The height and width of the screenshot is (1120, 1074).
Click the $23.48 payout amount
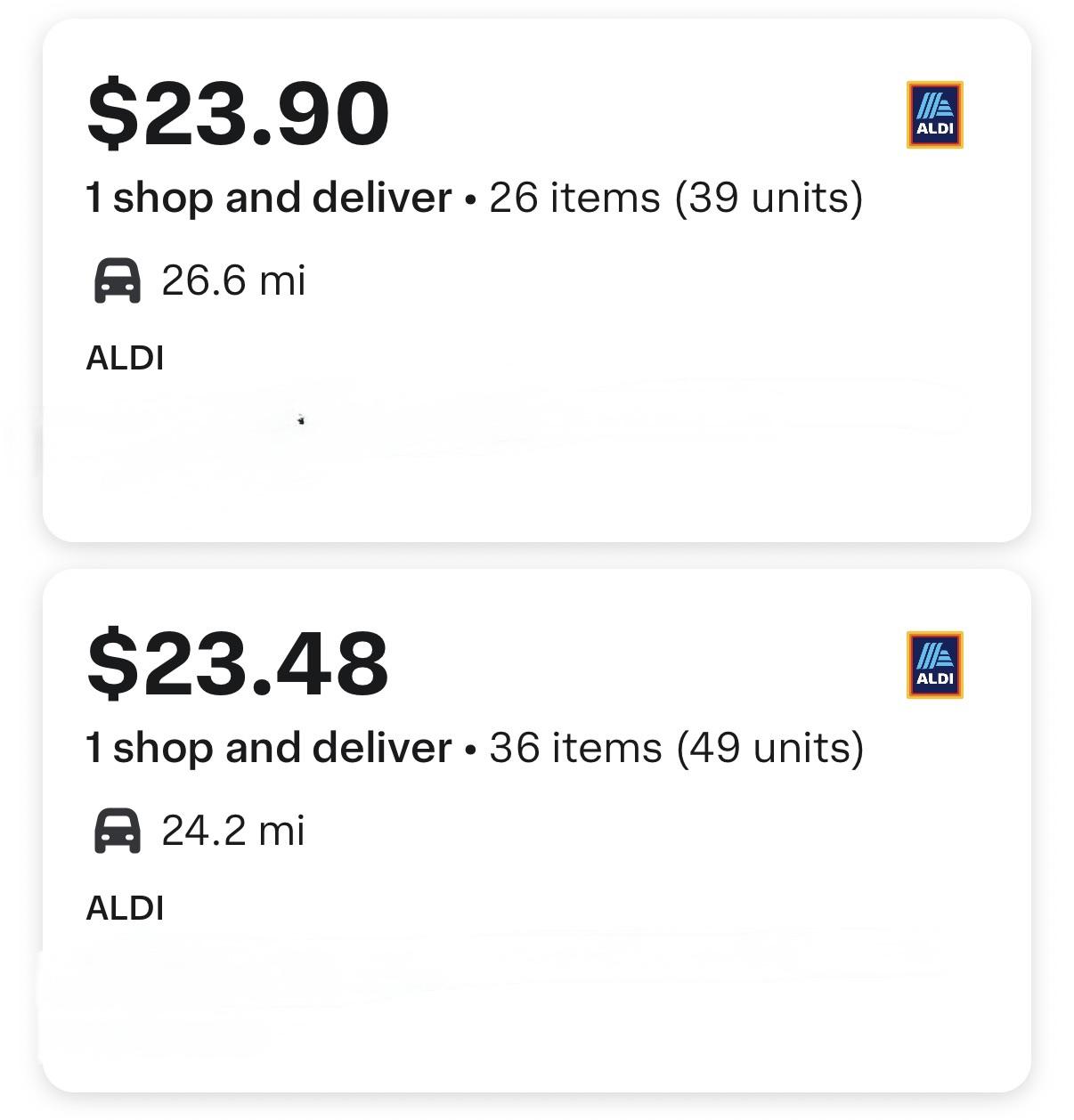point(238,663)
